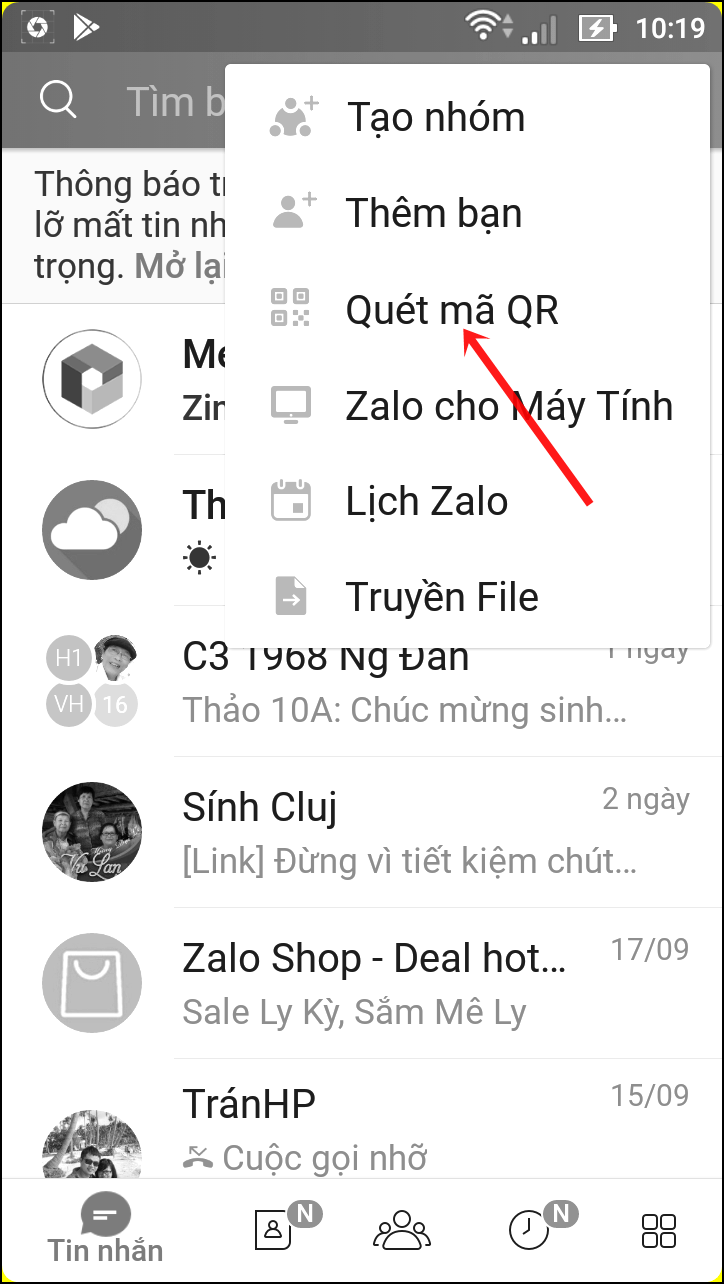Switch to the Tin nhắn tab
724x1284 pixels.
click(105, 1229)
